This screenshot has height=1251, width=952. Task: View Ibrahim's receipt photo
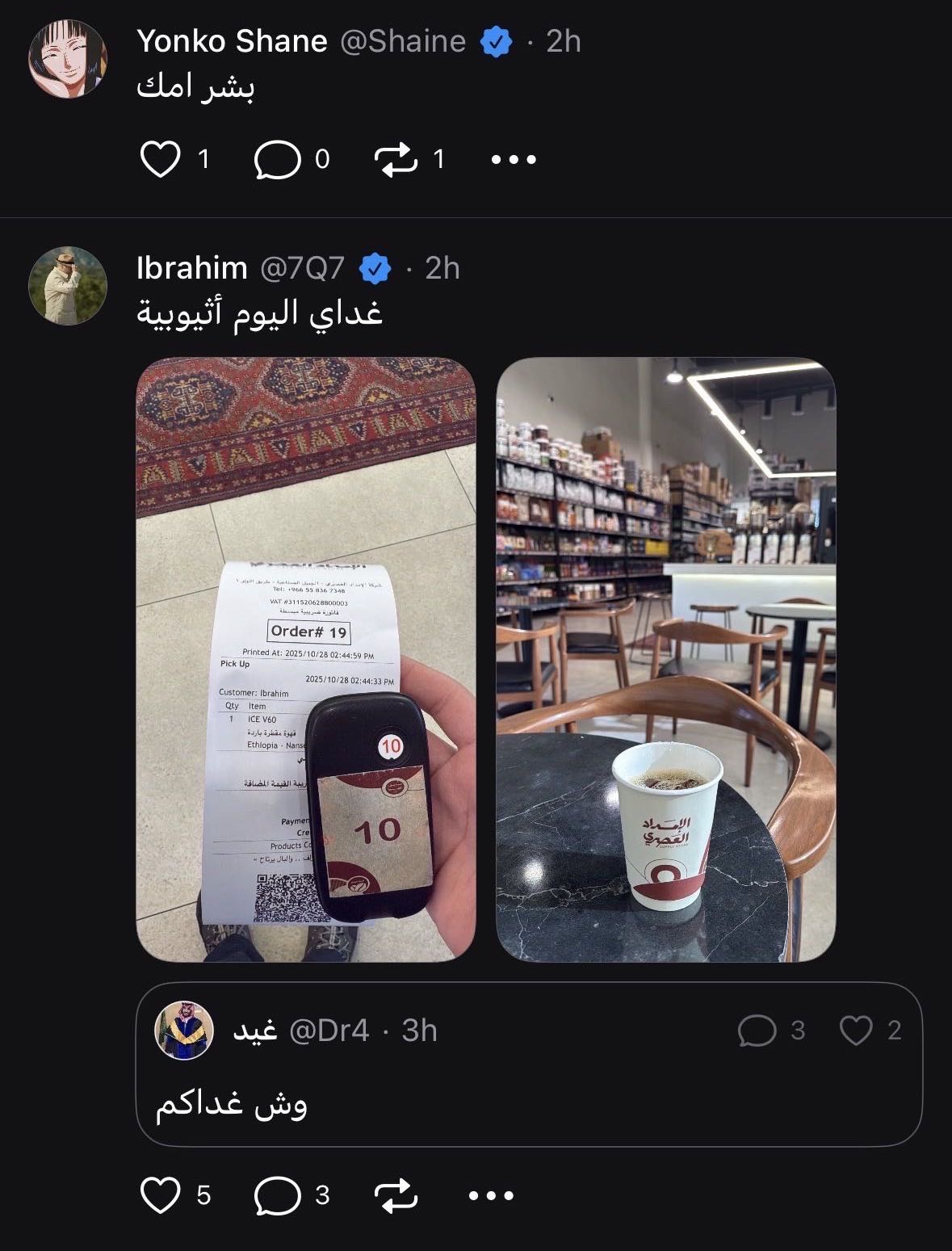coord(306,659)
